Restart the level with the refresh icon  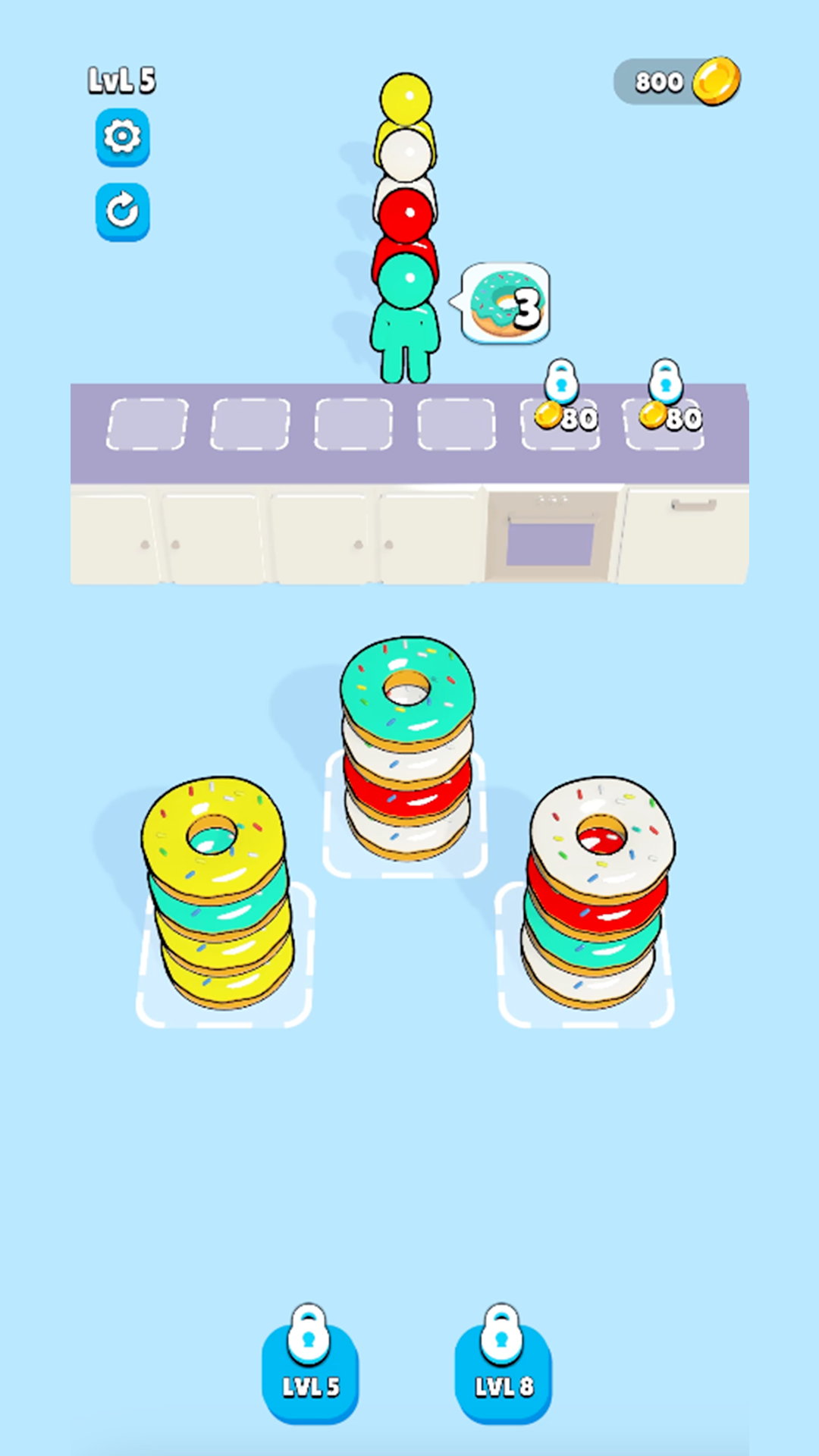pyautogui.click(x=122, y=212)
